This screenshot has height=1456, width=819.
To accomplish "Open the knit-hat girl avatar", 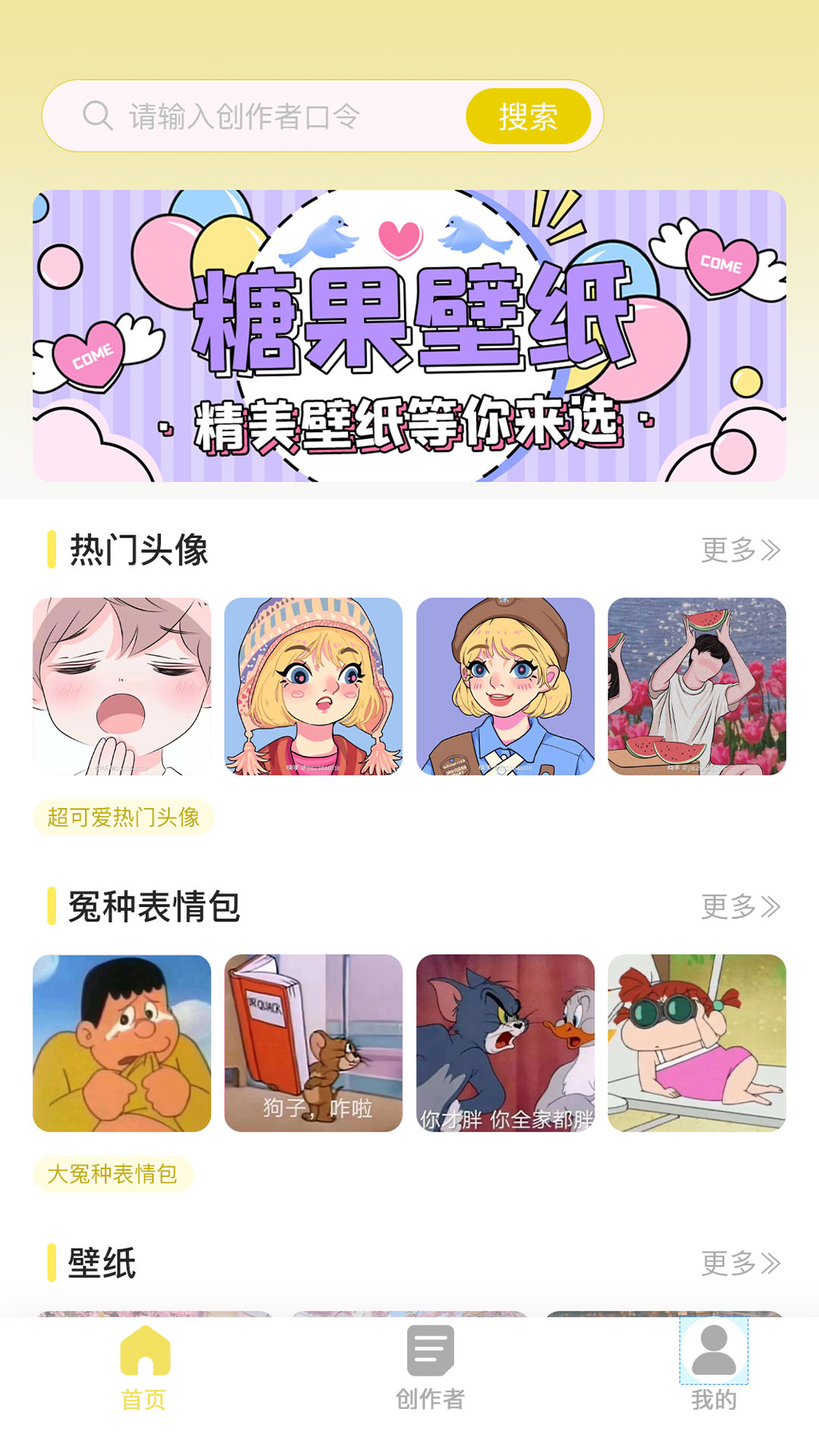I will [x=313, y=686].
